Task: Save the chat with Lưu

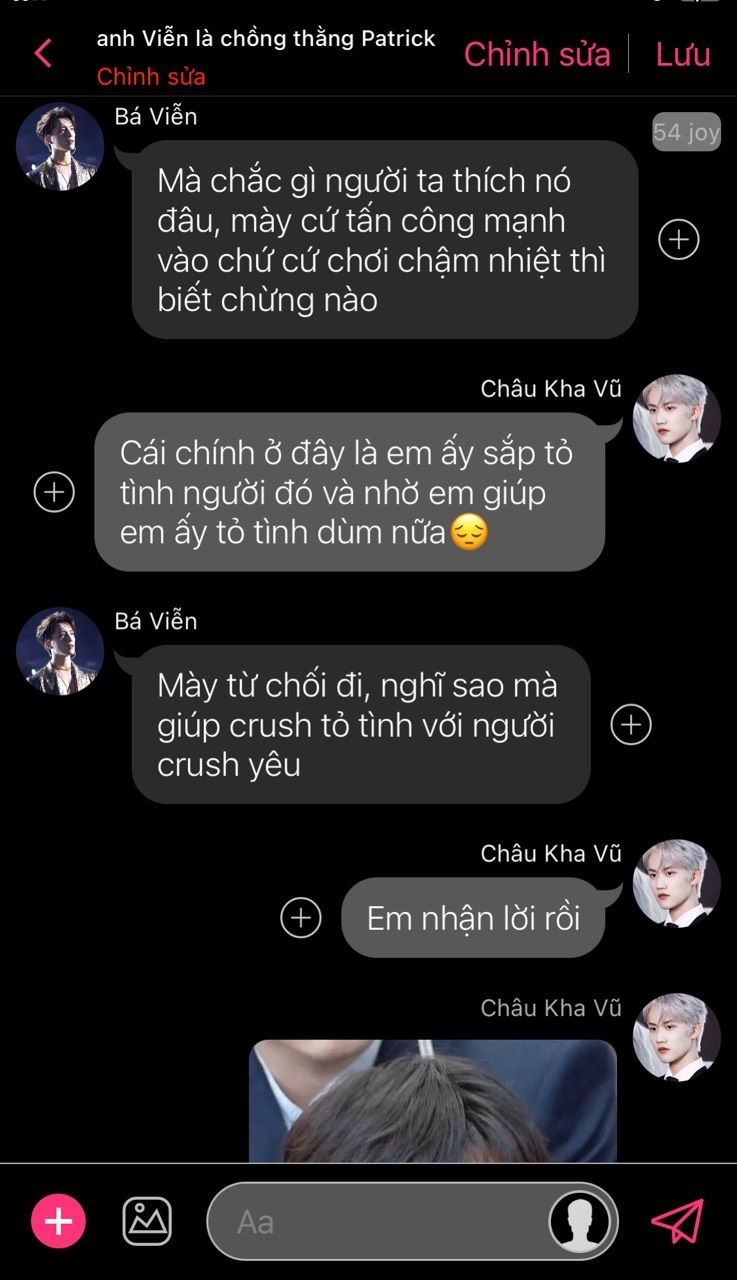Action: 683,54
